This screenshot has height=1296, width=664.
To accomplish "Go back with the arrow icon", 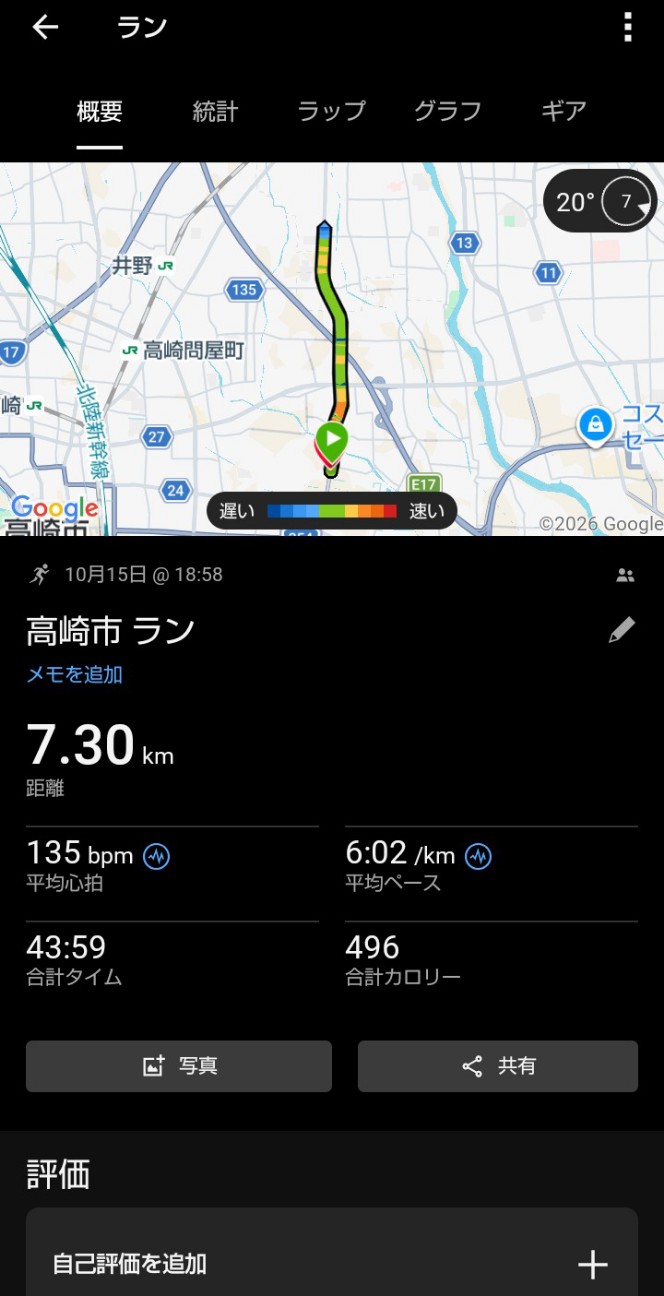I will 45,27.
